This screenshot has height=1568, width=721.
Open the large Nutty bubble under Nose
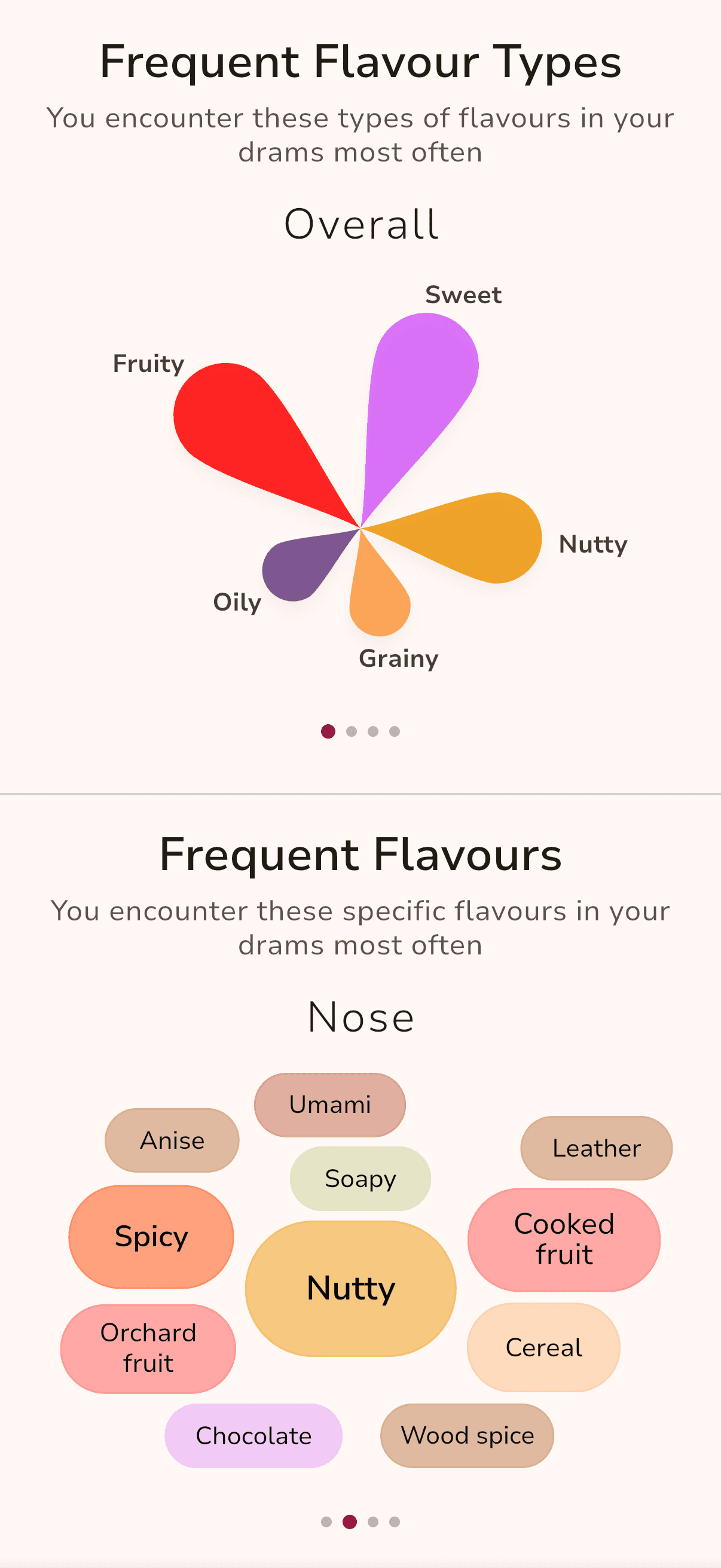350,1288
